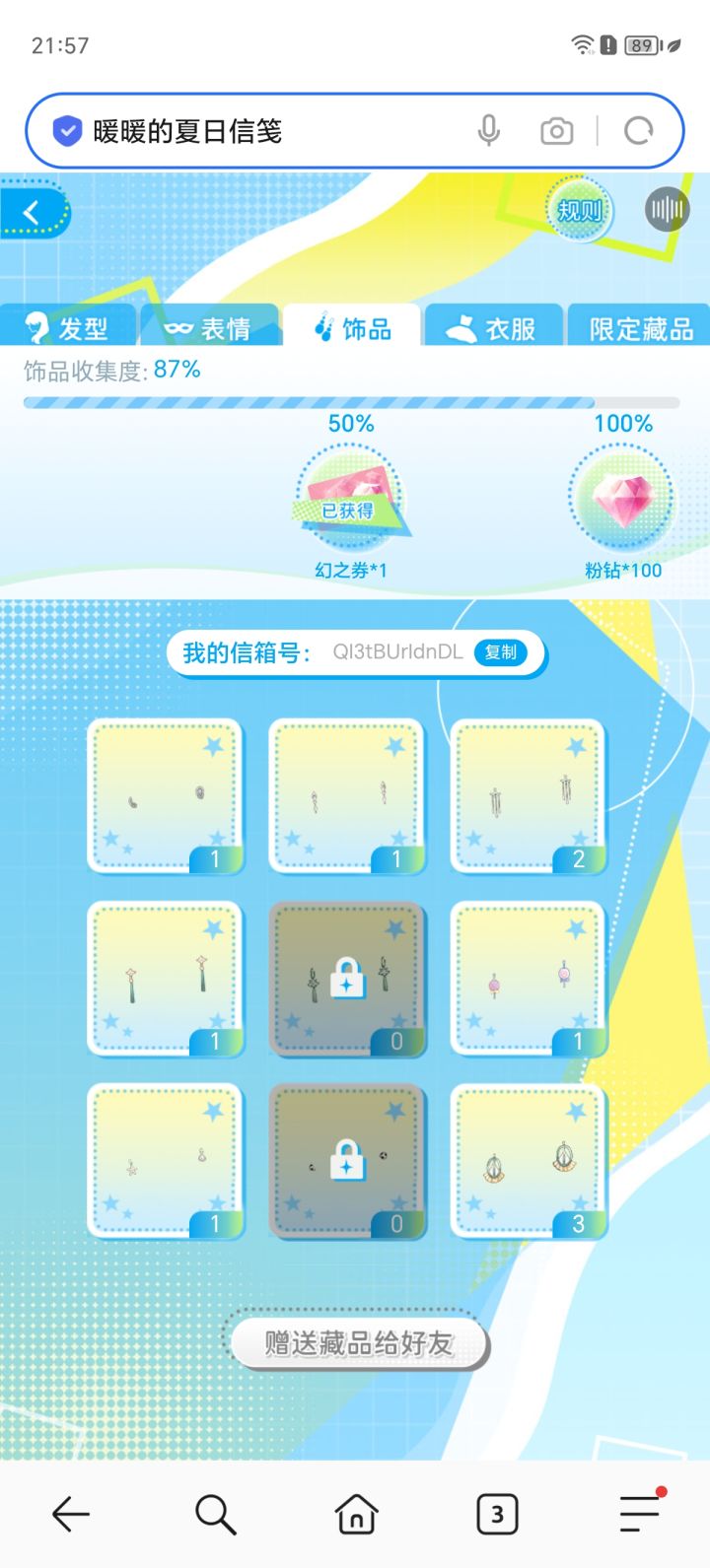Viewport: 710px width, 1568px height.
Task: Tap the 87% accessory collection progress bar
Action: pos(350,402)
